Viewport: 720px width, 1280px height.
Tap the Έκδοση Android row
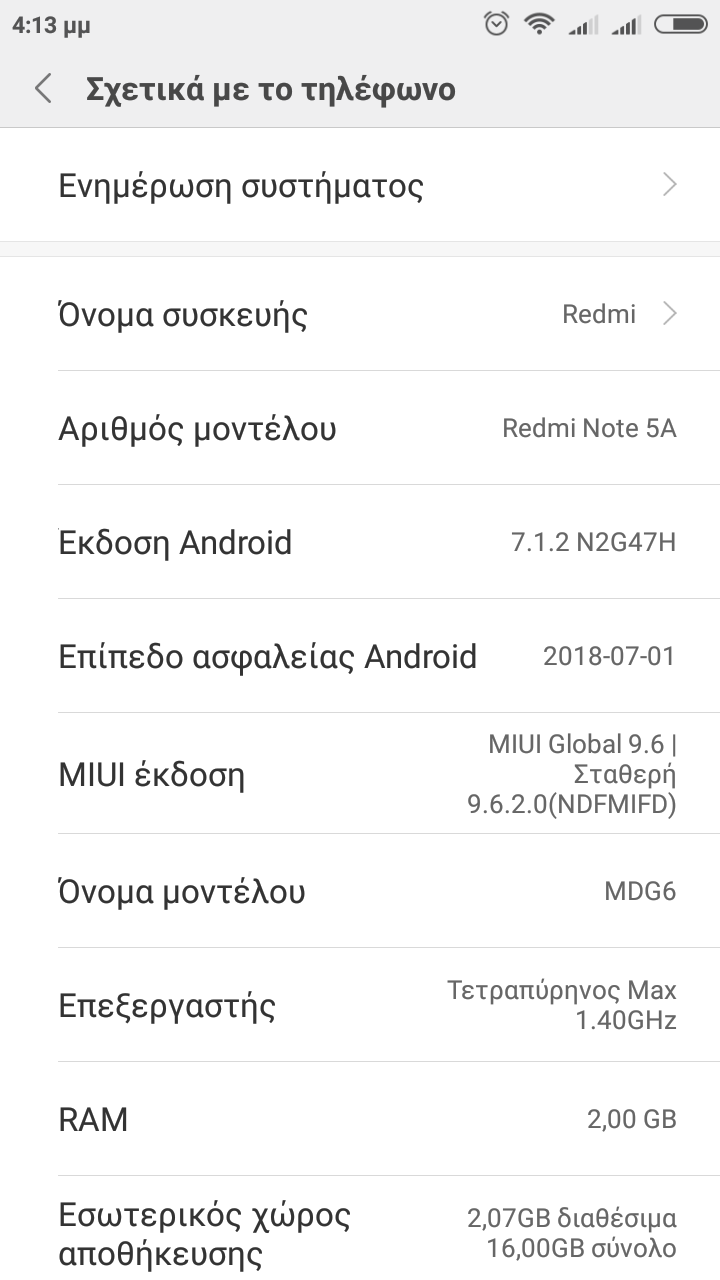click(360, 543)
